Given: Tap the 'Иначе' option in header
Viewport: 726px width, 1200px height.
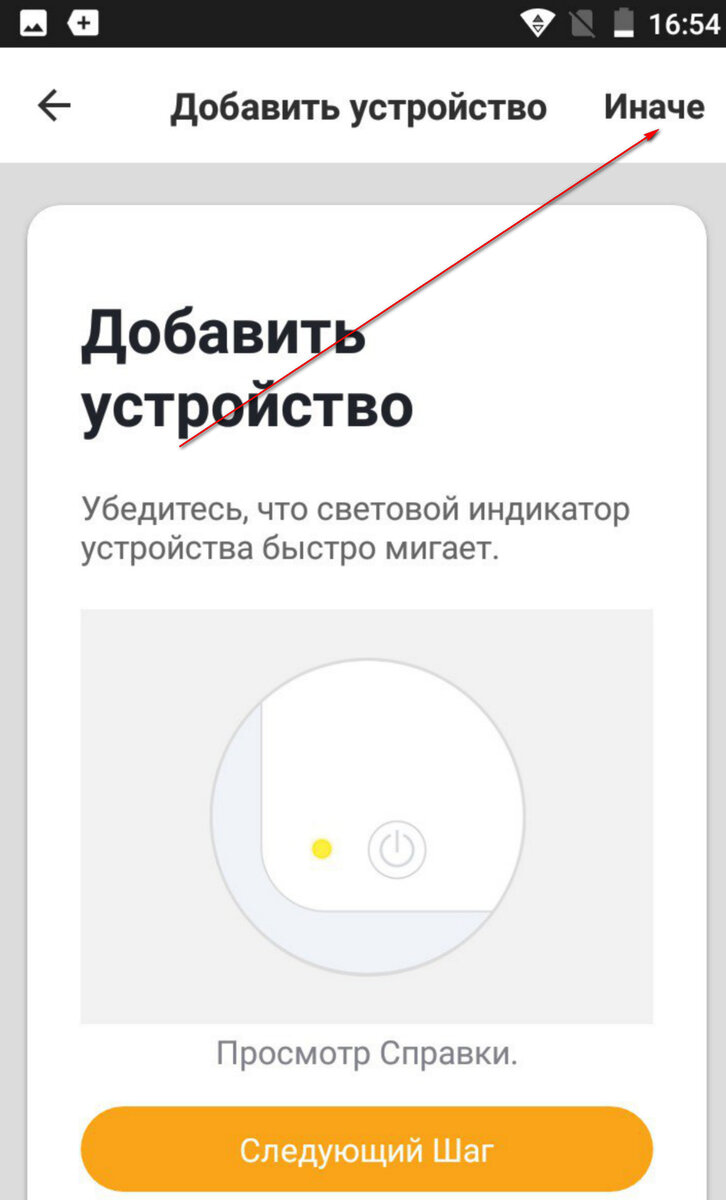Looking at the screenshot, I should 654,107.
